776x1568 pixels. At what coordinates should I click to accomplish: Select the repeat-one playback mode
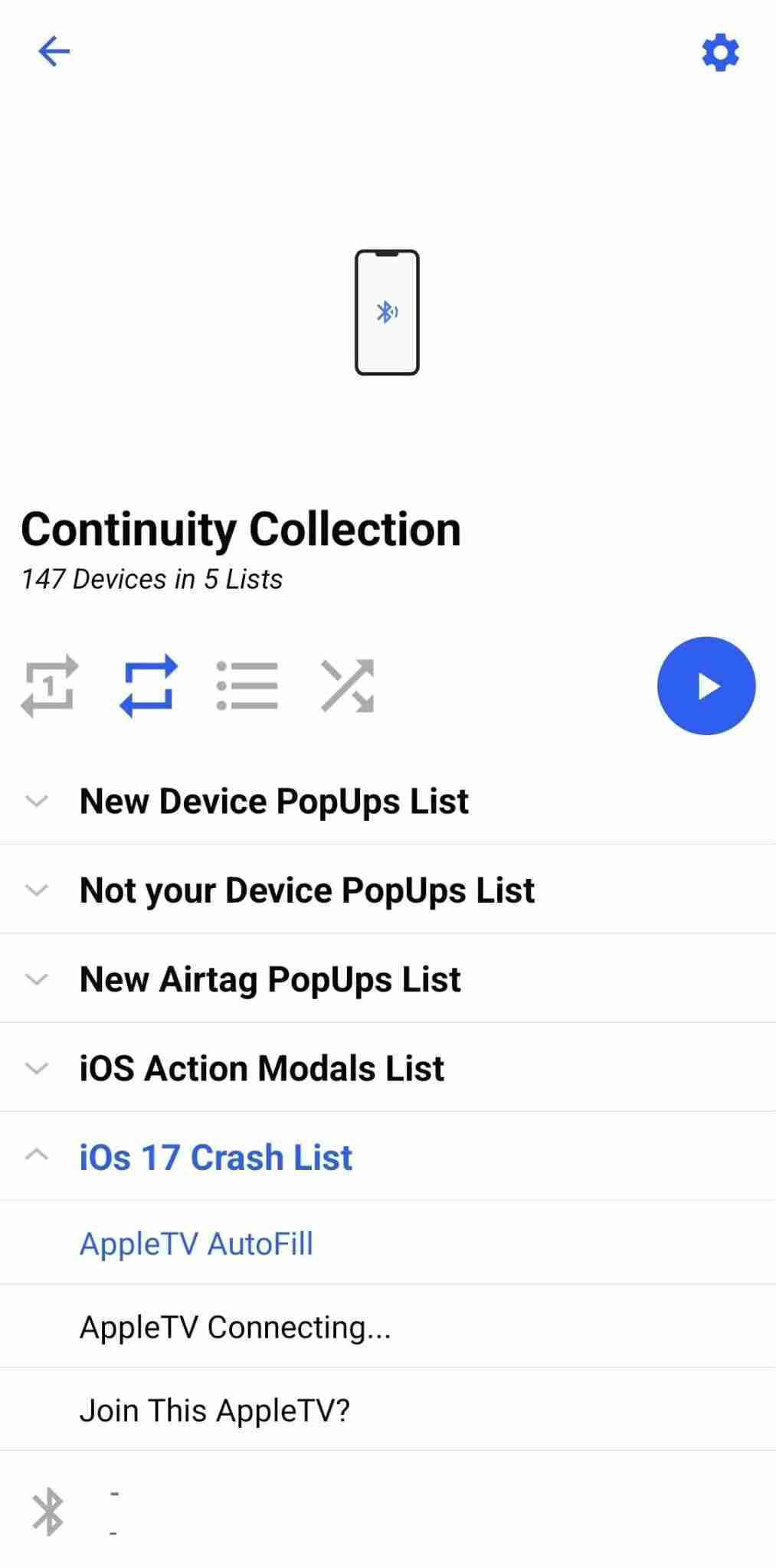click(x=48, y=686)
